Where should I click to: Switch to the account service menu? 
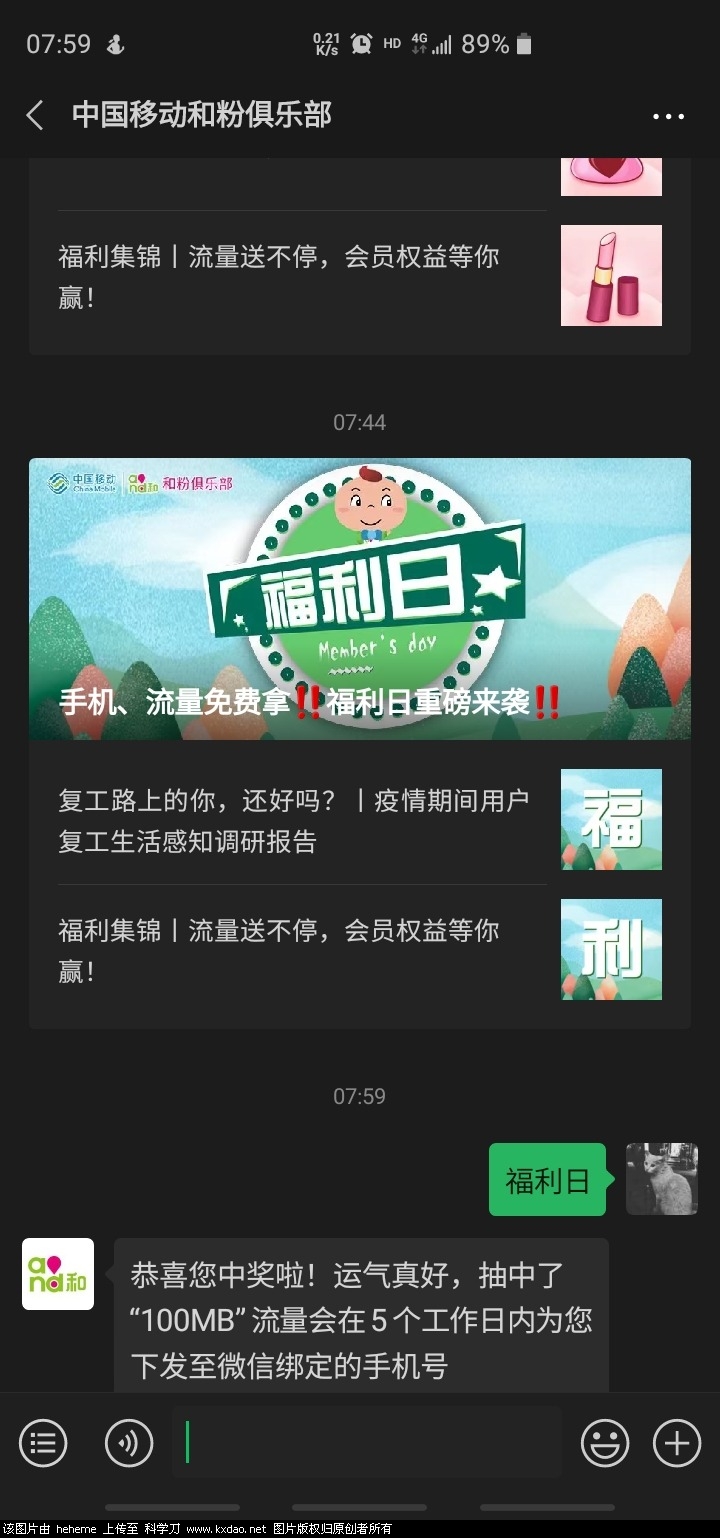click(x=43, y=1443)
